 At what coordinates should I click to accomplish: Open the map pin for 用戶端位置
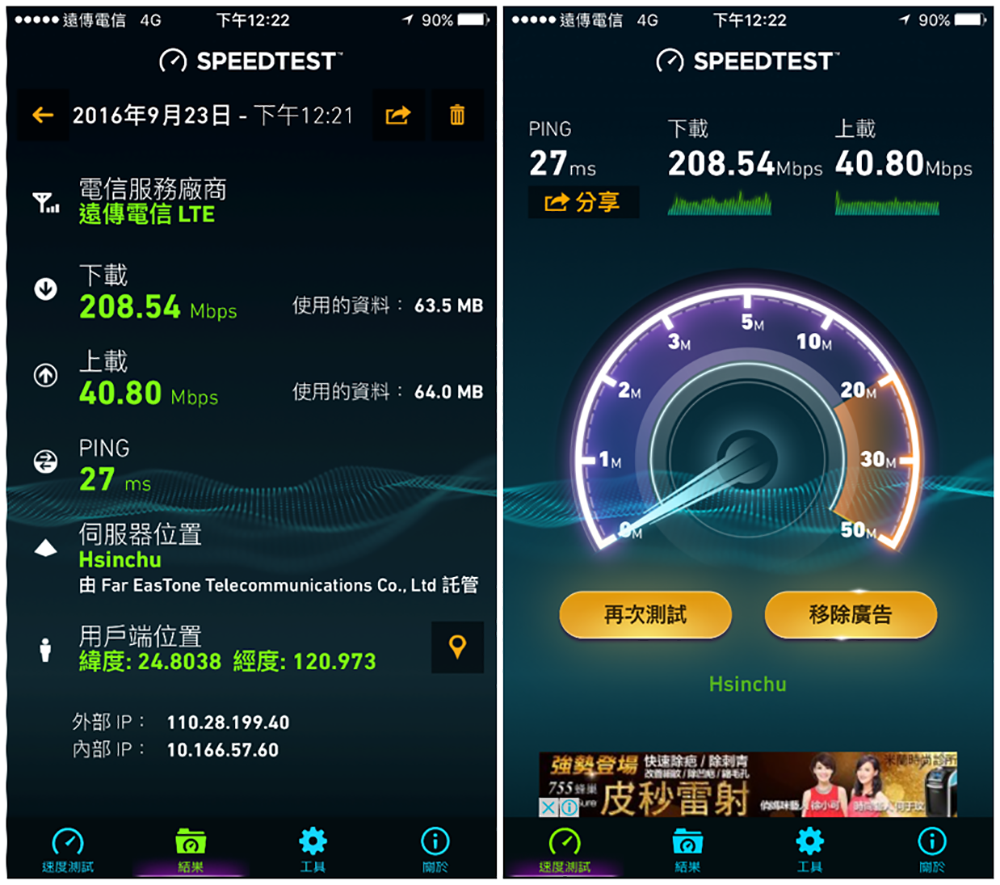pyautogui.click(x=457, y=648)
